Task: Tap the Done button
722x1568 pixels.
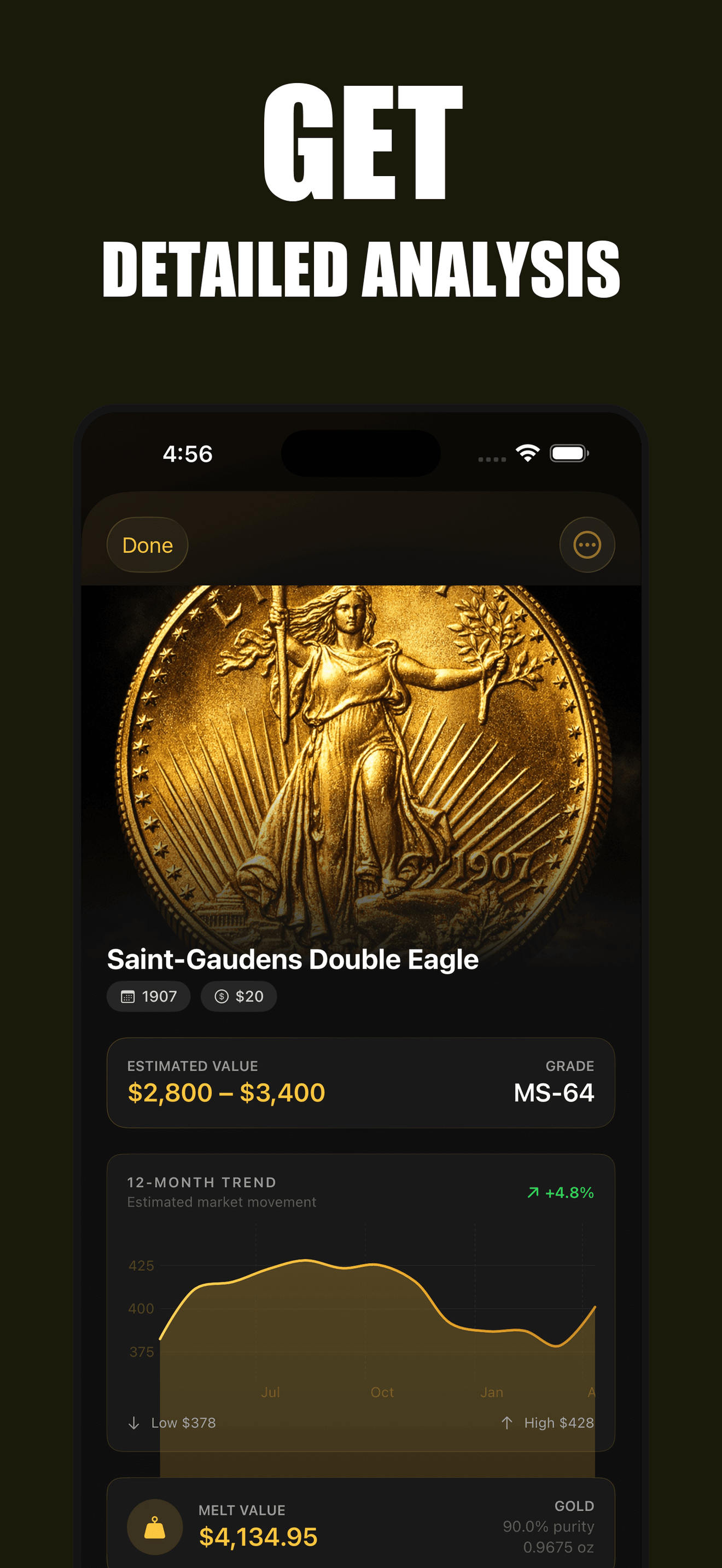Action: pos(146,545)
